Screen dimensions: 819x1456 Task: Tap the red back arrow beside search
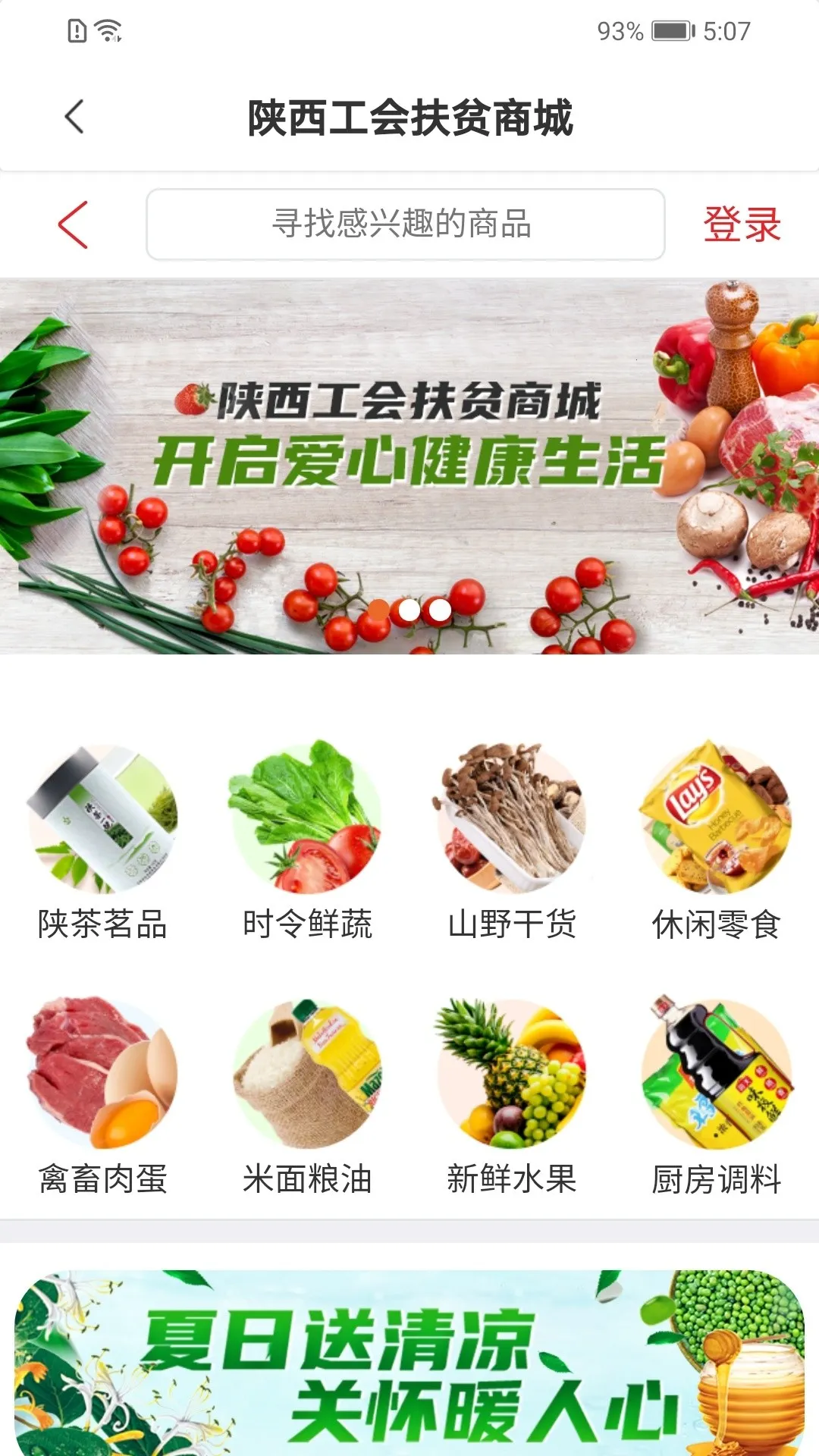pos(74,224)
